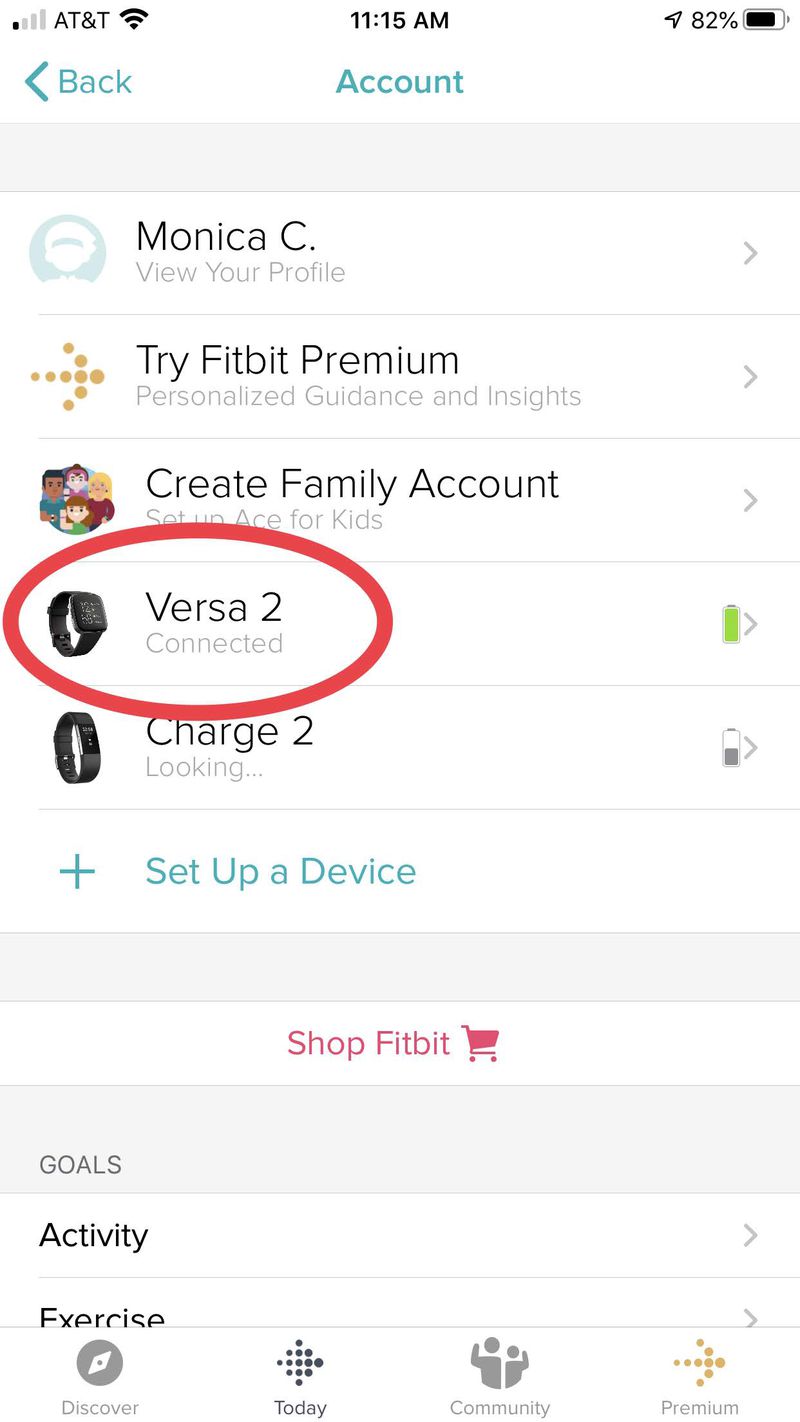Open Activity goals

click(x=400, y=1235)
